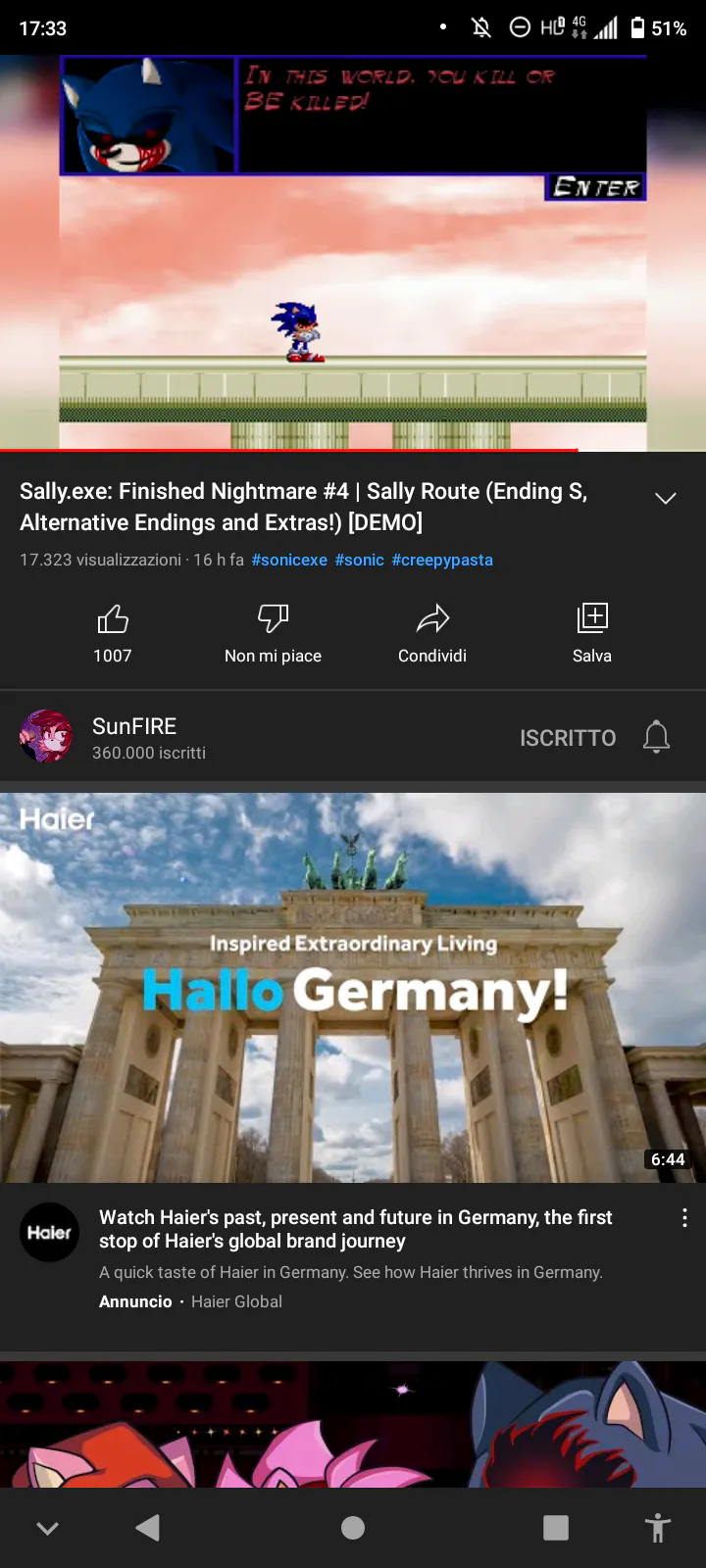Share the video via Condividi
Image resolution: width=706 pixels, height=1568 pixels.
coord(432,634)
